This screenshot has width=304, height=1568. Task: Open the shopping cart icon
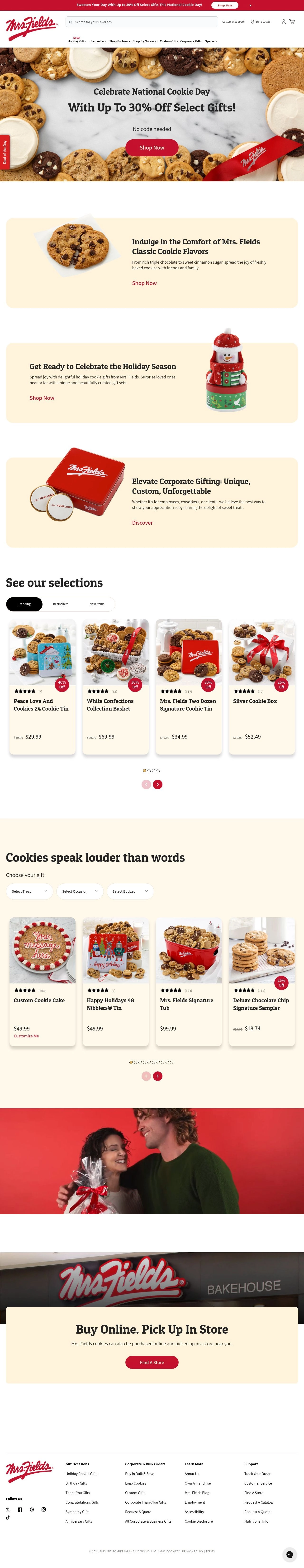pyautogui.click(x=292, y=22)
